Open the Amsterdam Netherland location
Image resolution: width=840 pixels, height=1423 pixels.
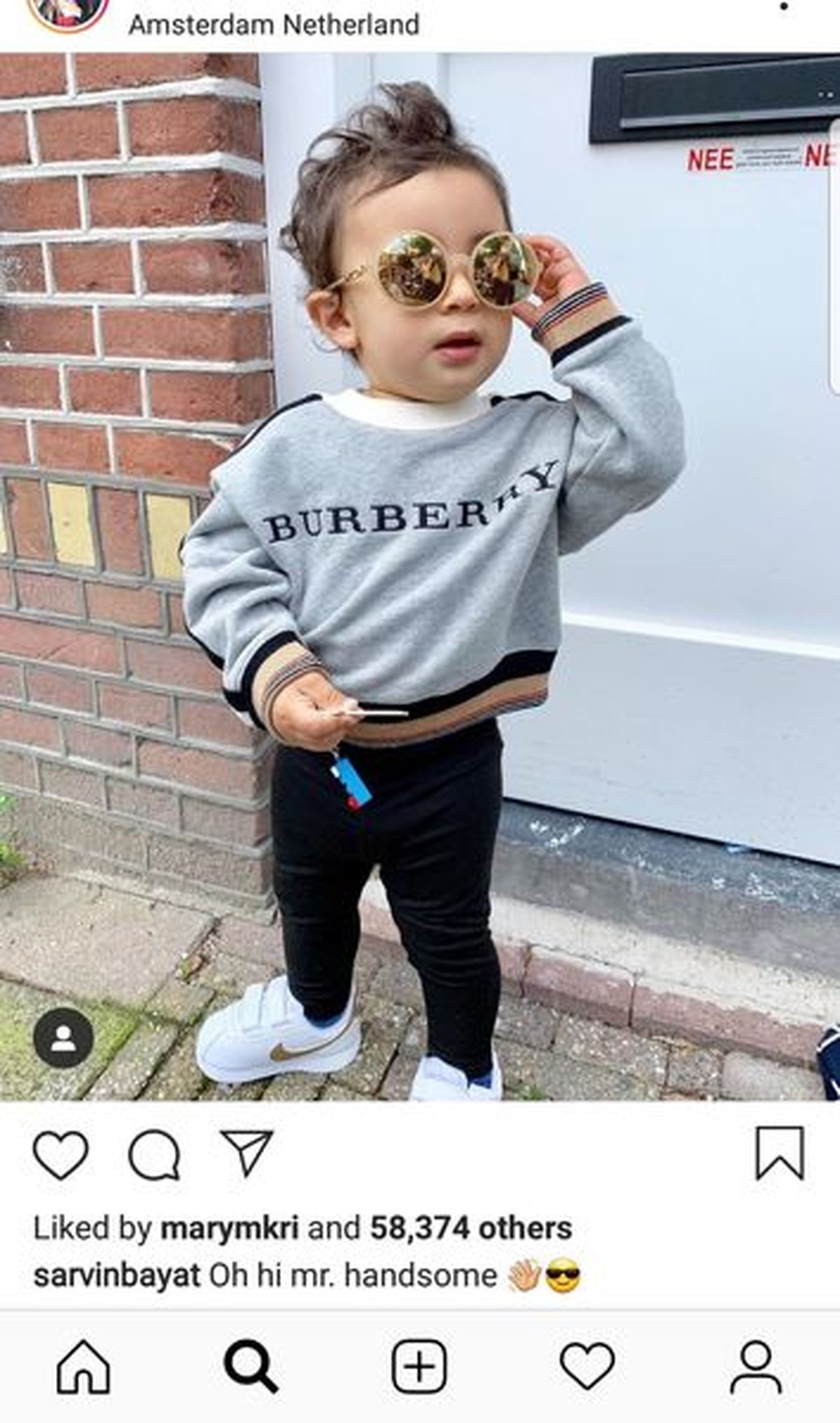[x=274, y=24]
